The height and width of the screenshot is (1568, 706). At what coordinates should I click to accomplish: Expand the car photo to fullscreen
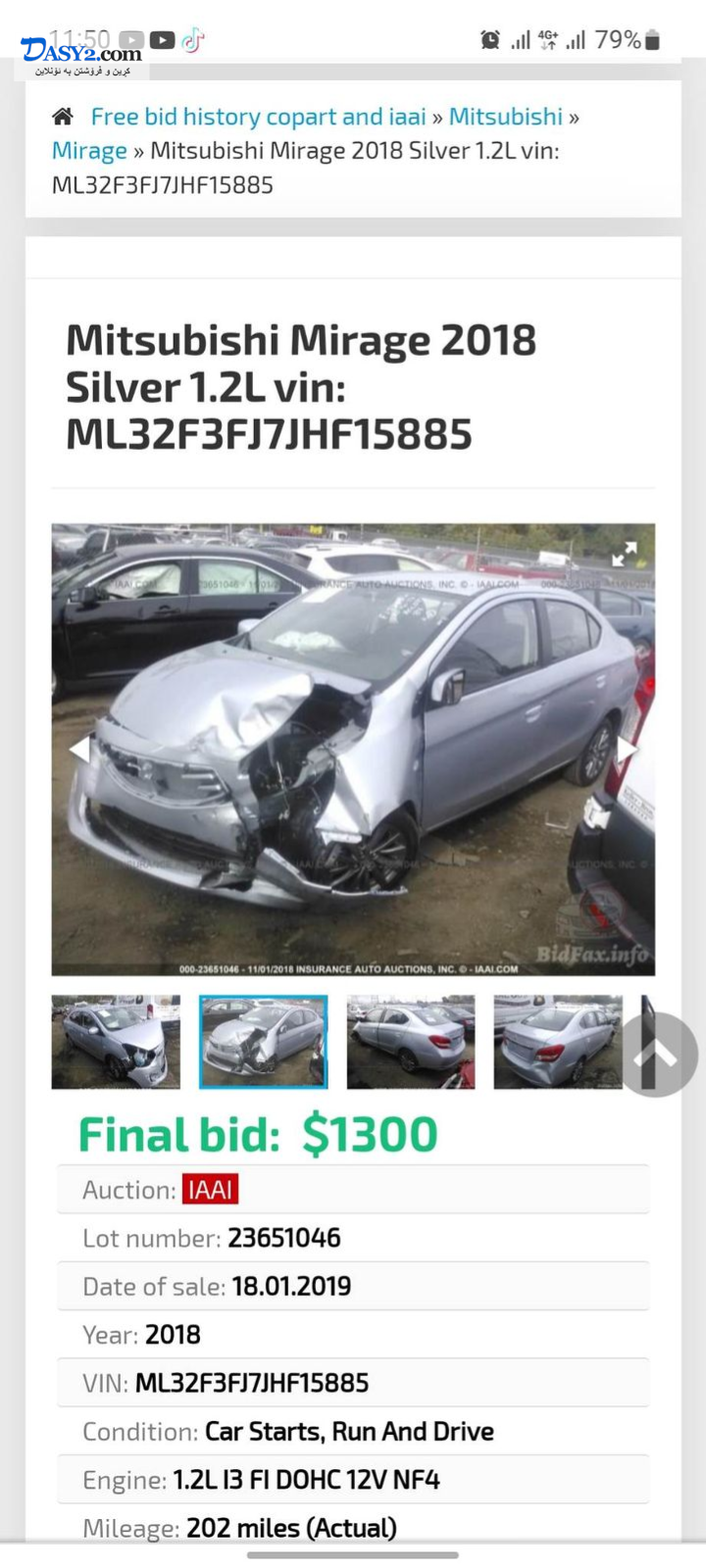tap(625, 555)
